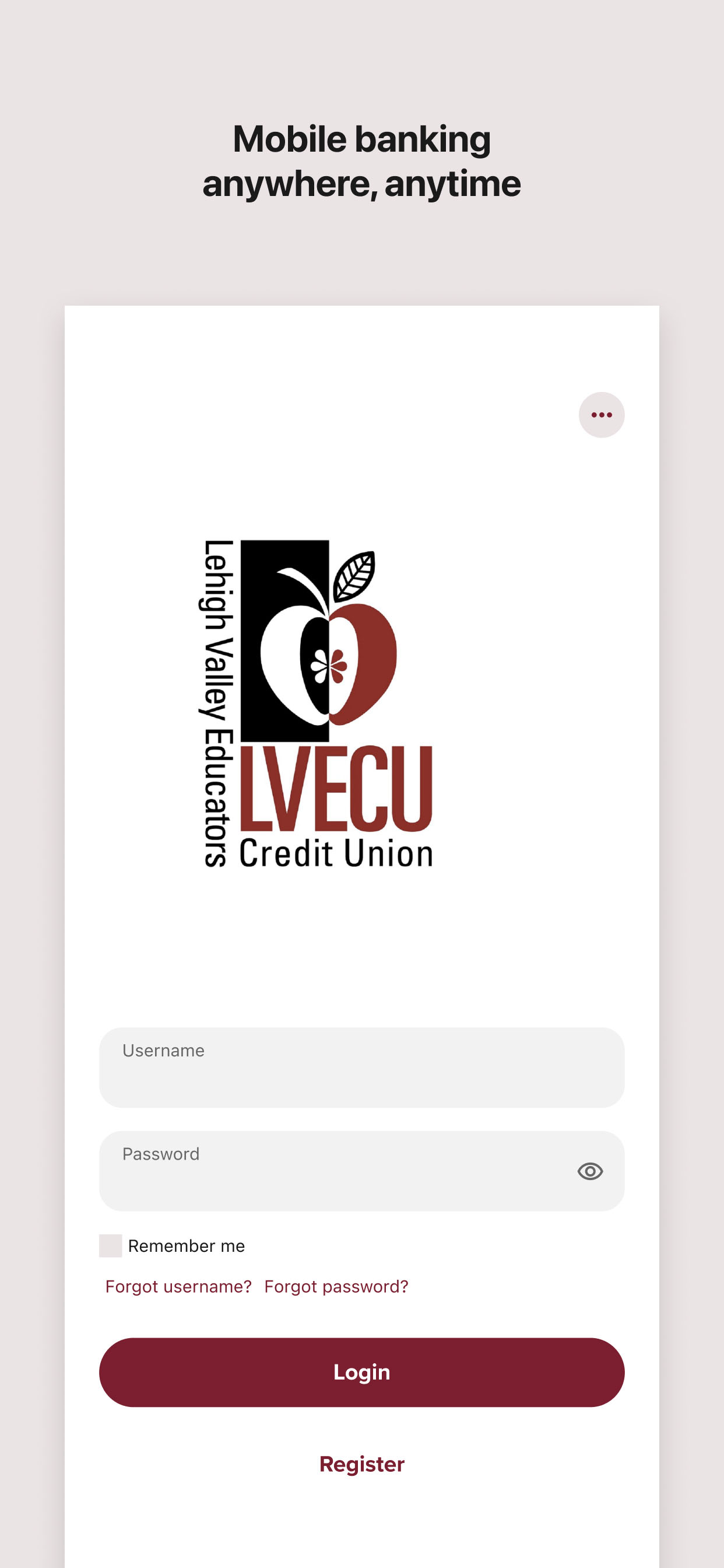Click the Forgot password link
724x1568 pixels.
point(338,1287)
